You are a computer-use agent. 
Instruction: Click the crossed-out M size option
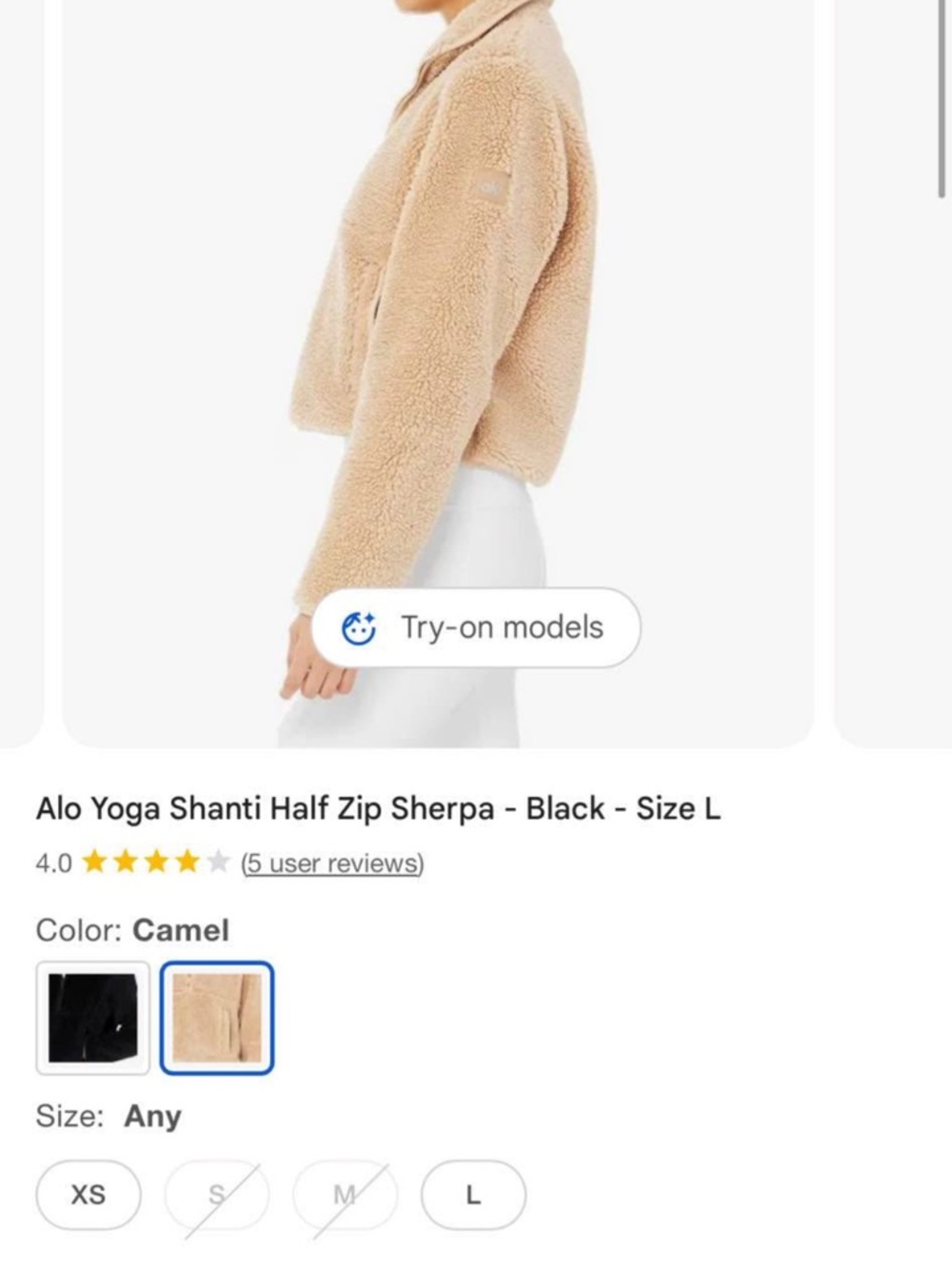(346, 1195)
